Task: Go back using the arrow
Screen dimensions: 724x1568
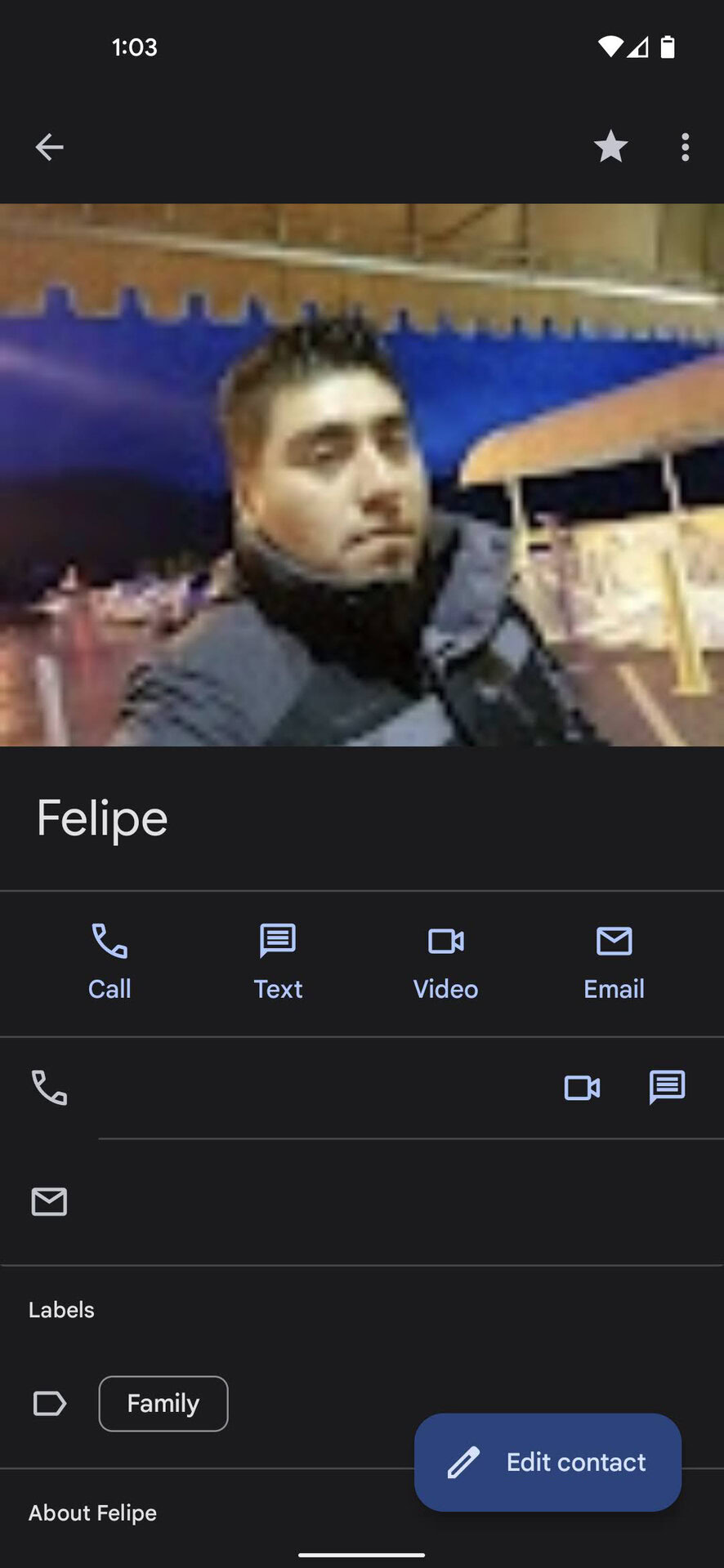Action: pos(49,147)
